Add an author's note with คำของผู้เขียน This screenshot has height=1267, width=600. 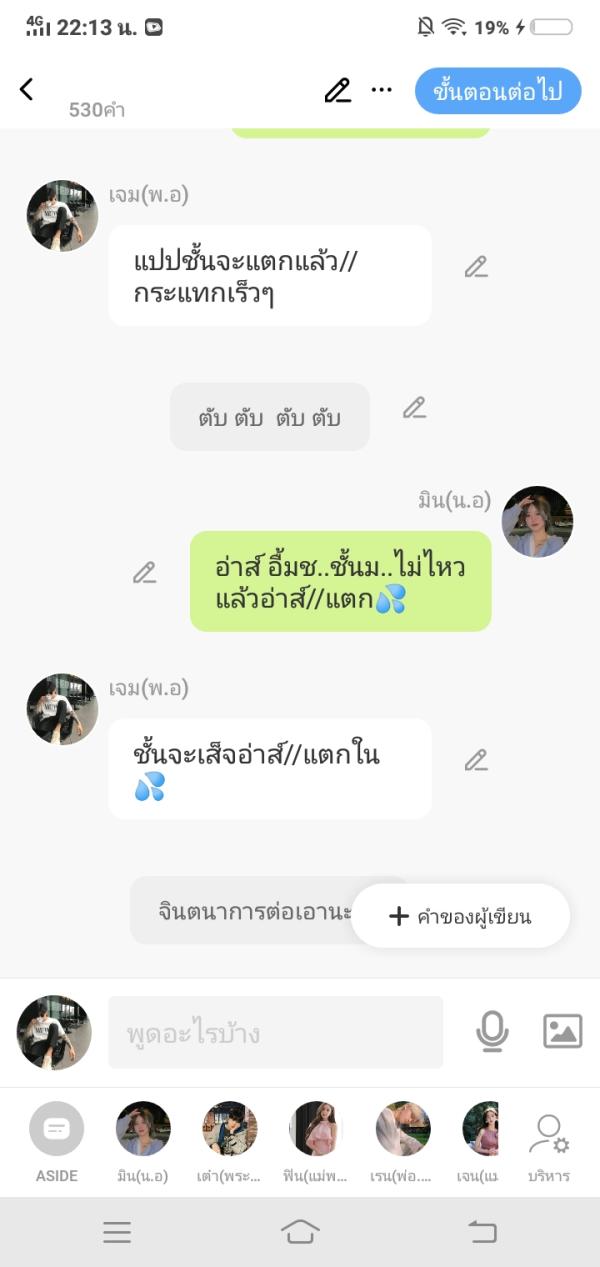tap(460, 916)
